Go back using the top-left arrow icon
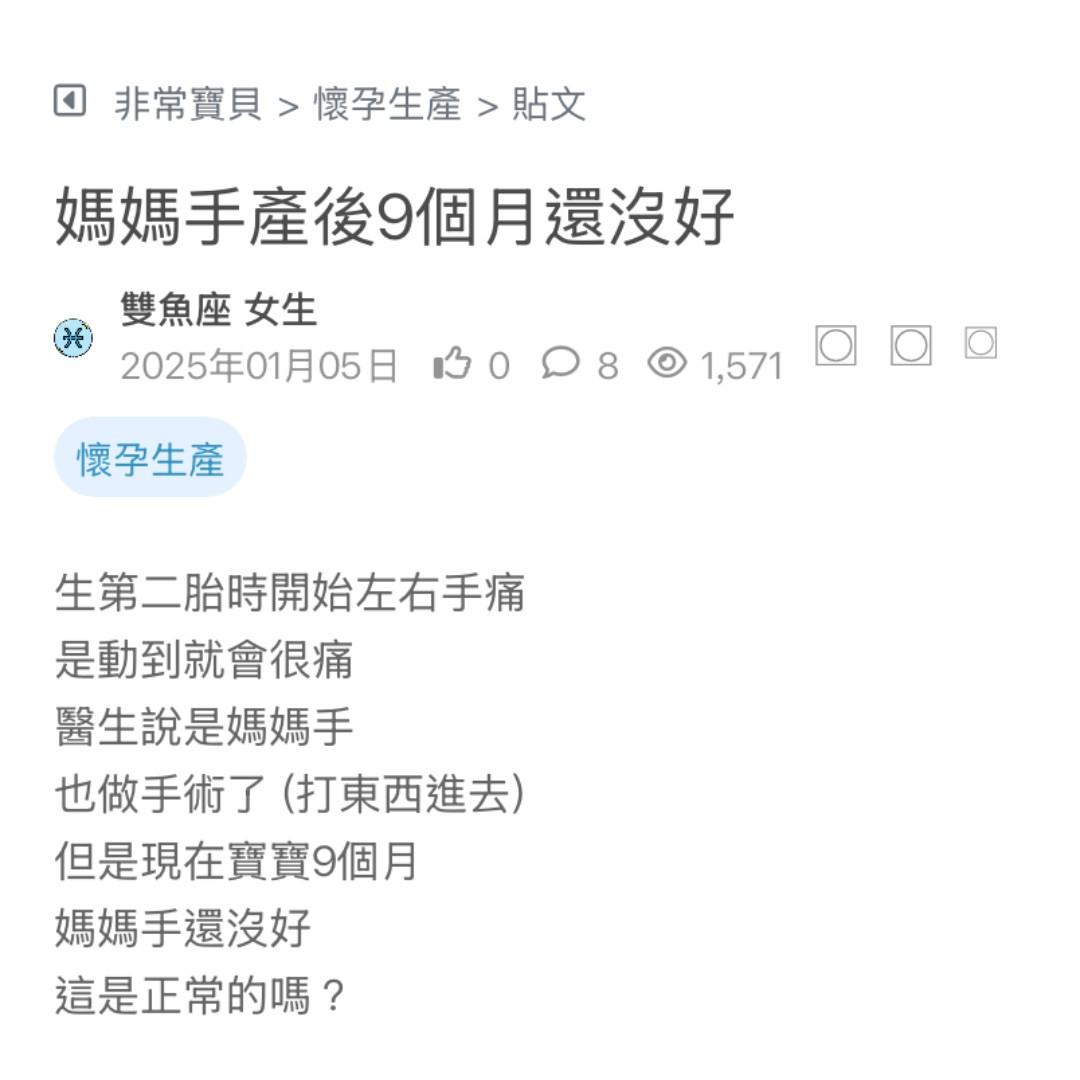Screen dimensions: 1080x1080 pyautogui.click(x=69, y=101)
